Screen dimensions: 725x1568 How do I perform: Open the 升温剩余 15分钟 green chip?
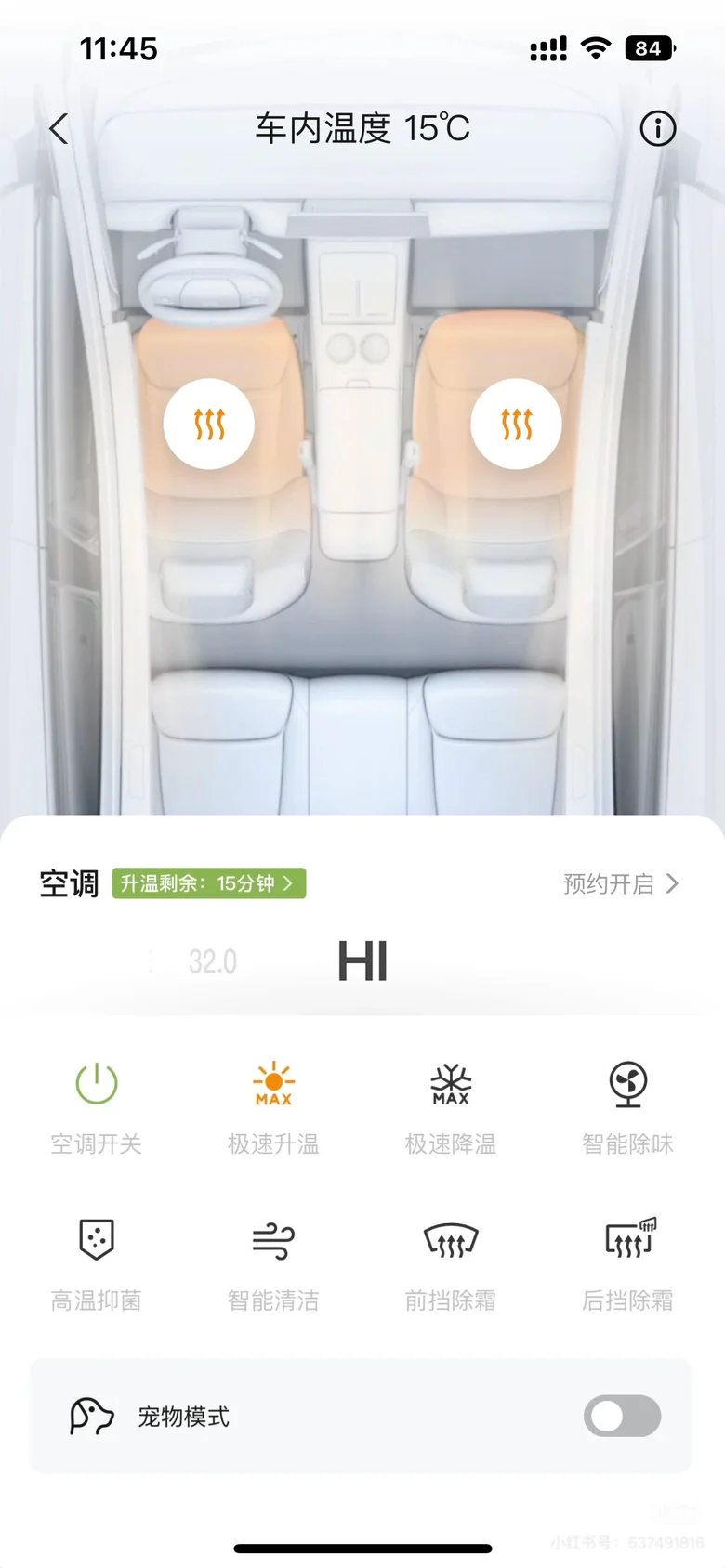(209, 883)
